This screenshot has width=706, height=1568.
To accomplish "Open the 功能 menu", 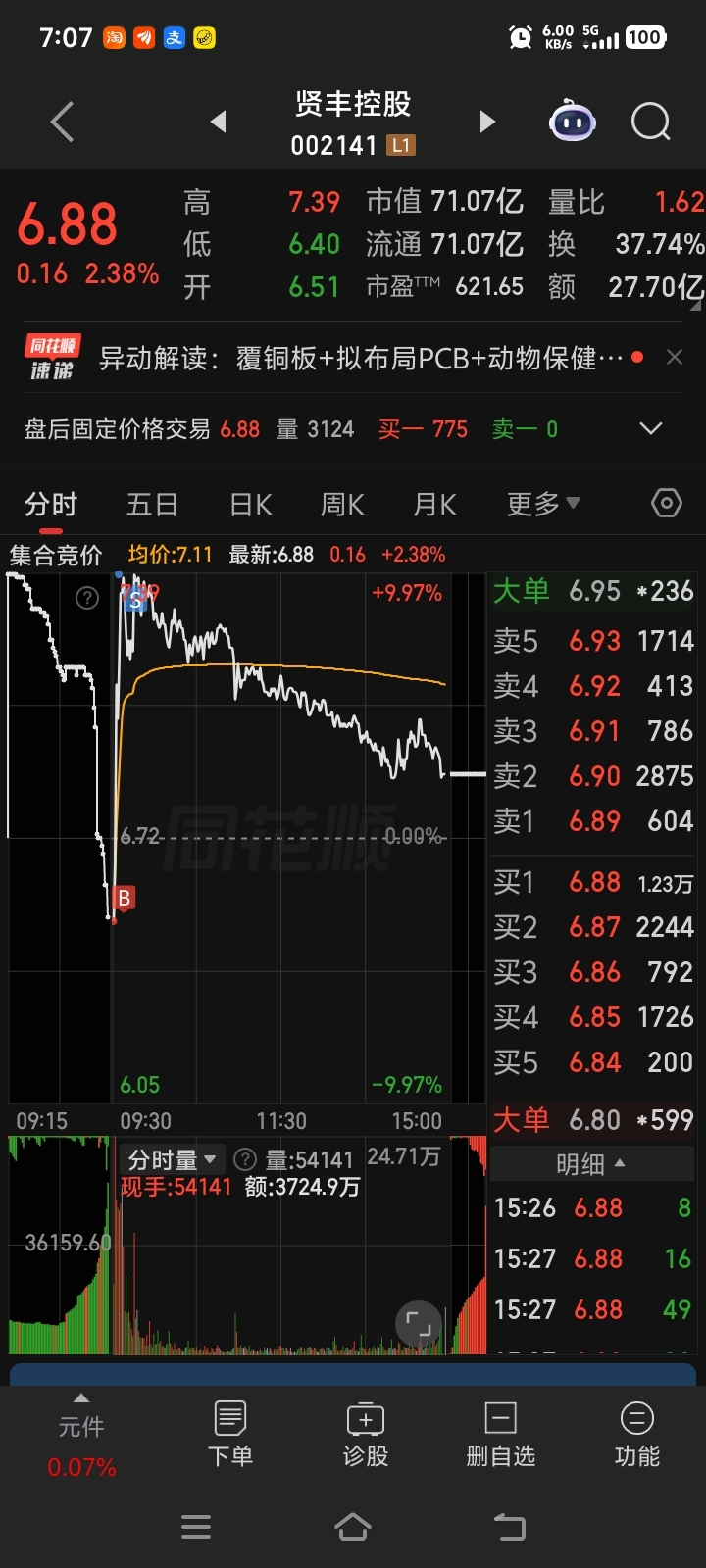I will coord(636,1433).
